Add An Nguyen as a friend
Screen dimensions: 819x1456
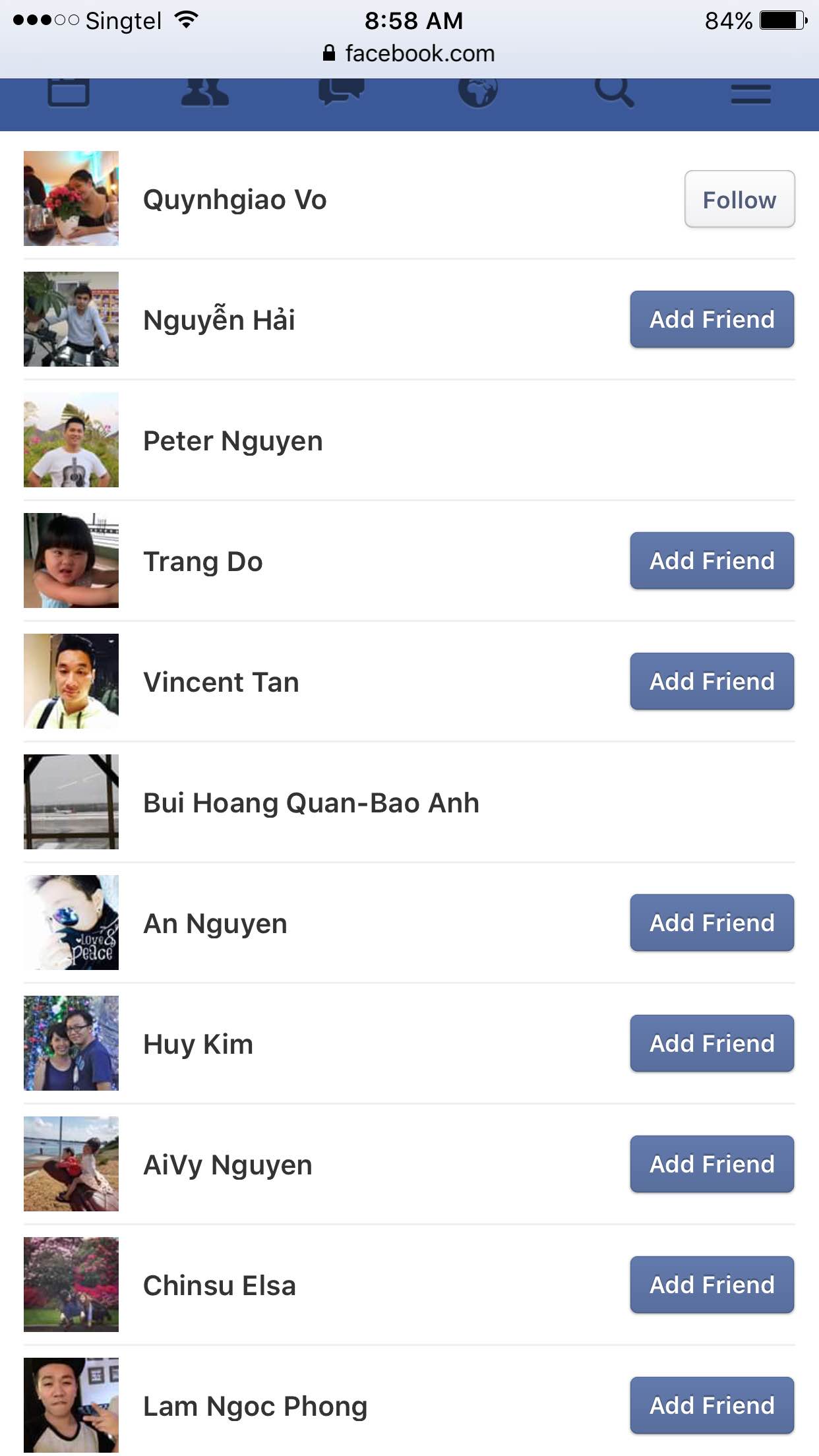pyautogui.click(x=712, y=923)
